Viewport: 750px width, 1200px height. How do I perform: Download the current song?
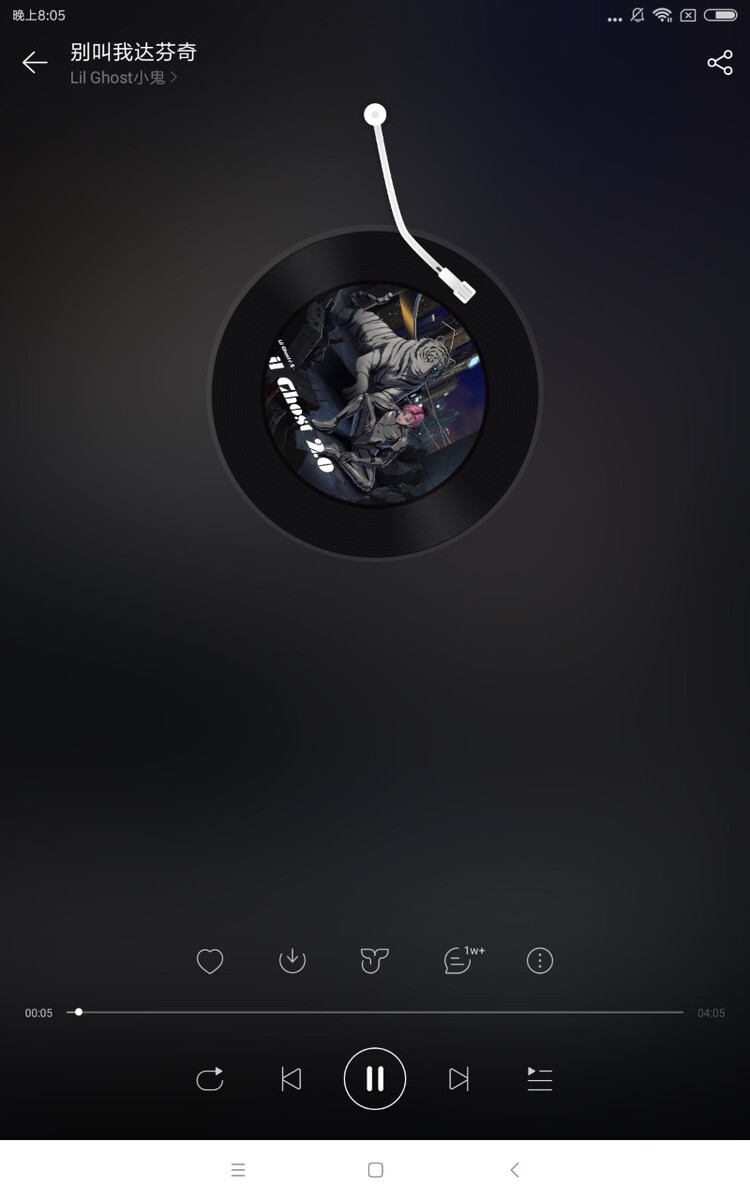pyautogui.click(x=292, y=961)
